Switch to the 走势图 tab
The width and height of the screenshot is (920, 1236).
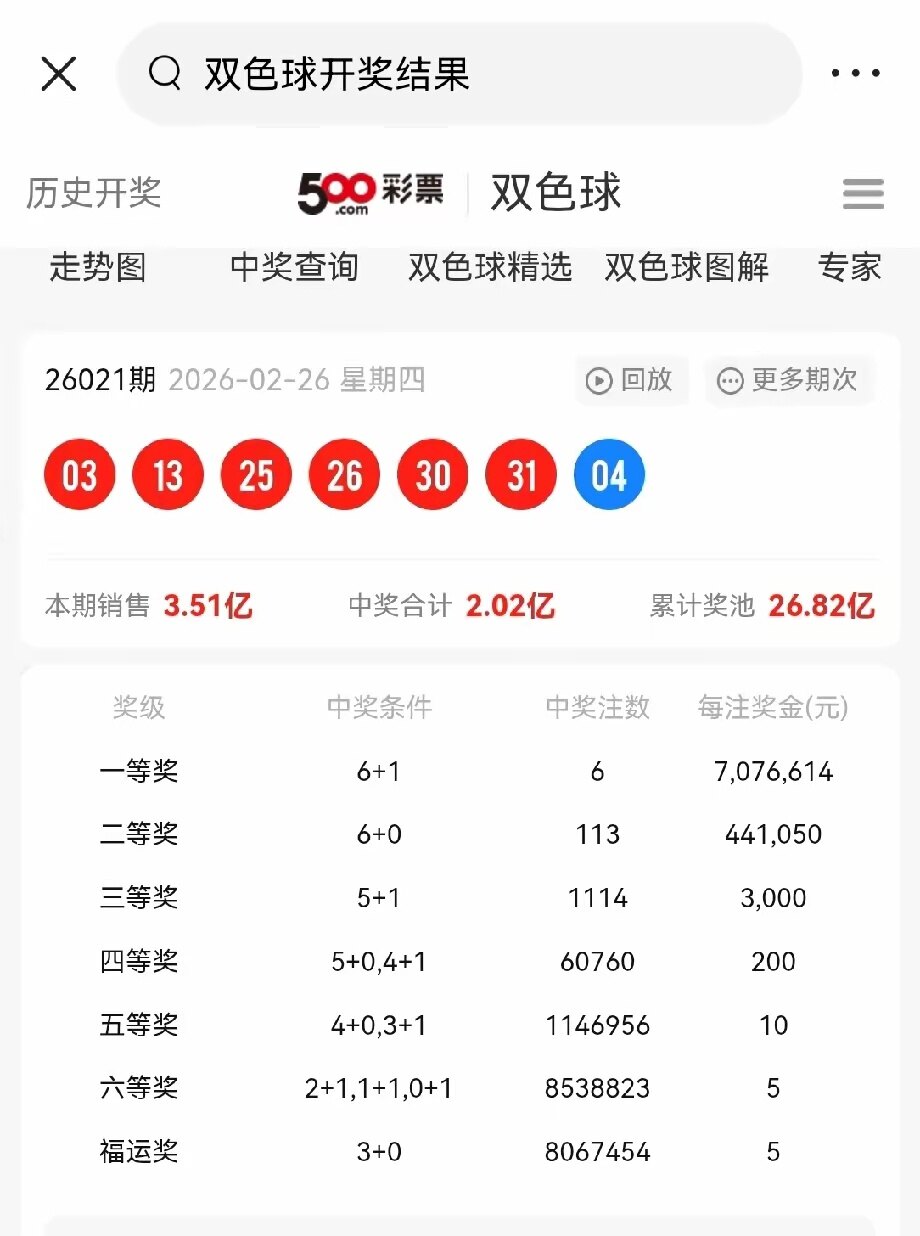[x=98, y=267]
